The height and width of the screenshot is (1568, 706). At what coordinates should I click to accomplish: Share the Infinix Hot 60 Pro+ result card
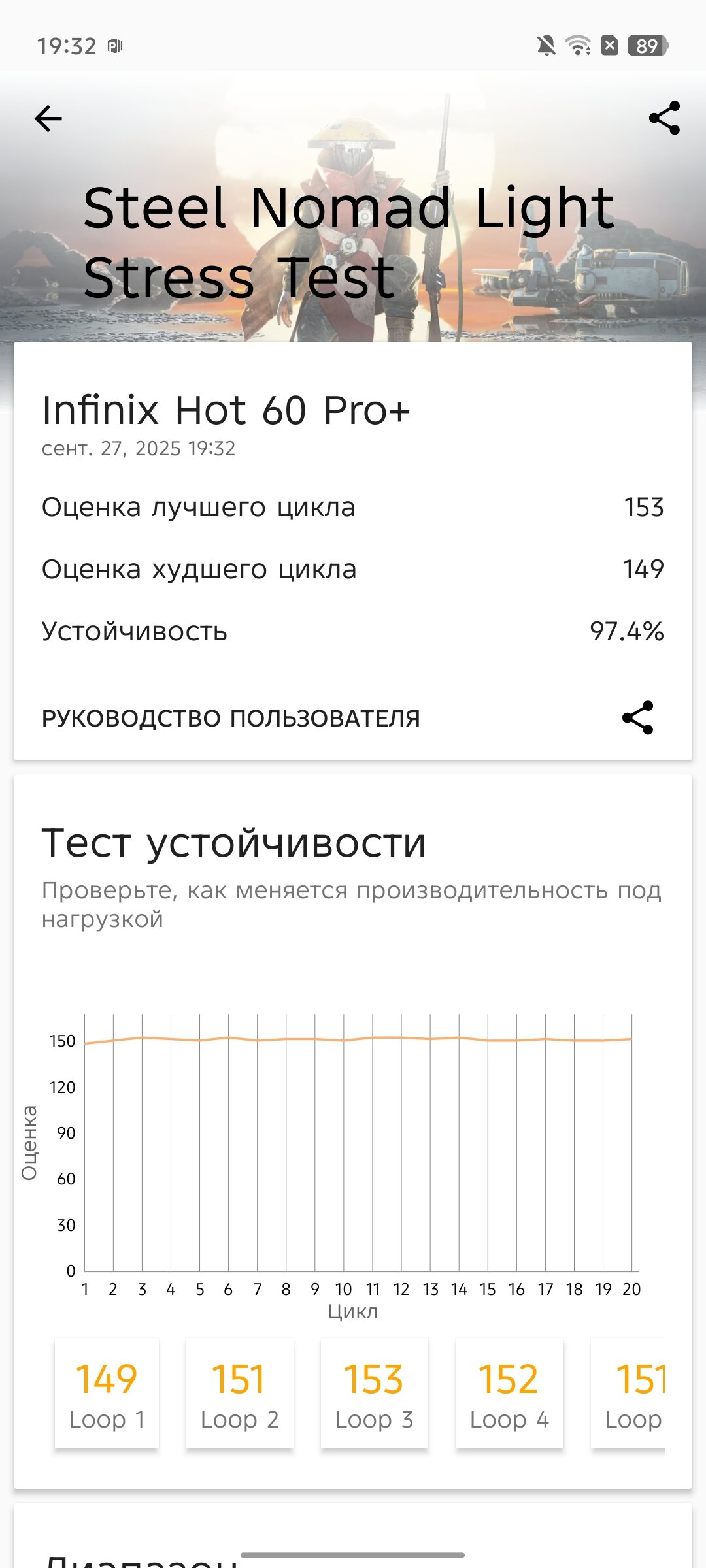pos(637,718)
